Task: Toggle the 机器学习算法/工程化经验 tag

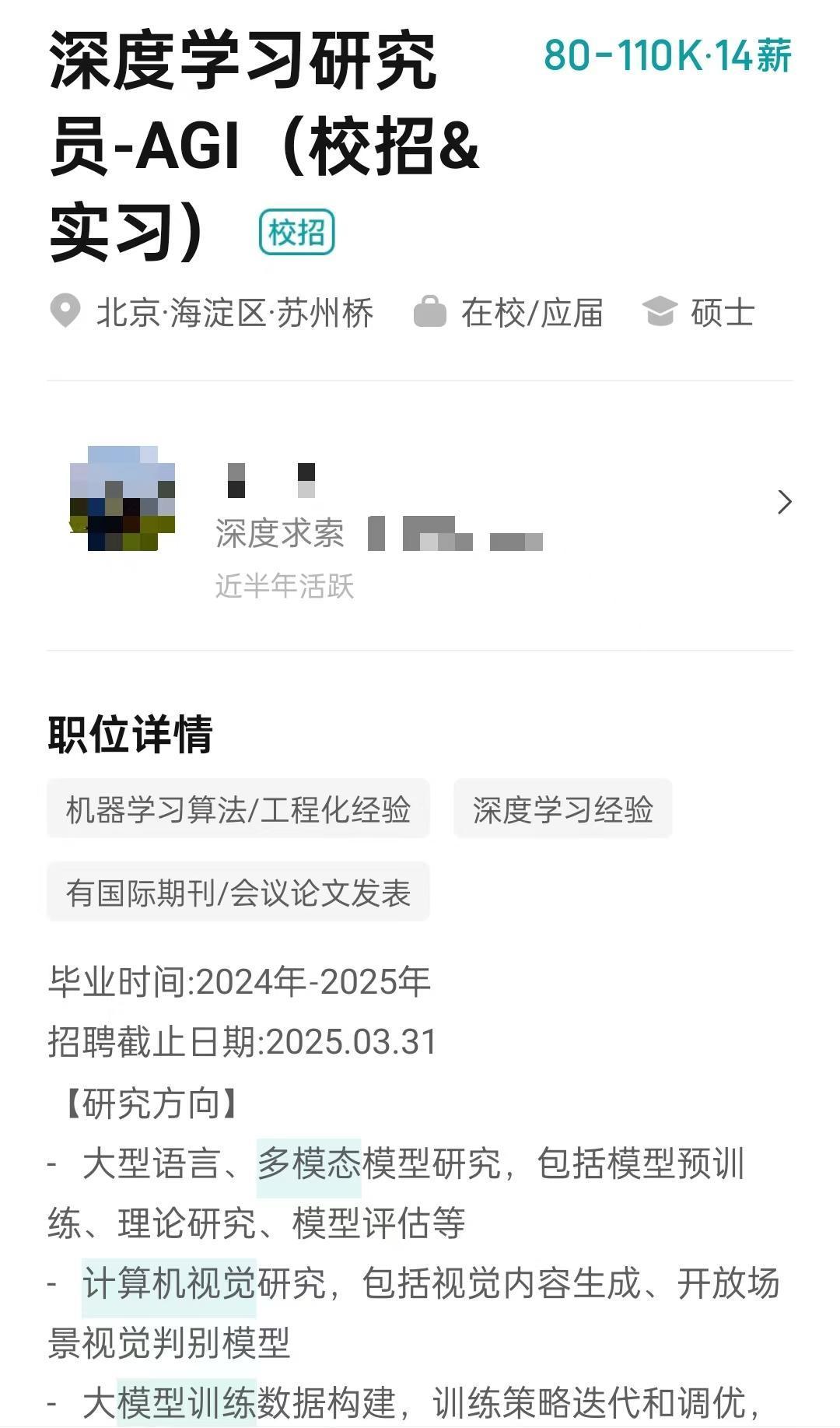Action: 237,809
